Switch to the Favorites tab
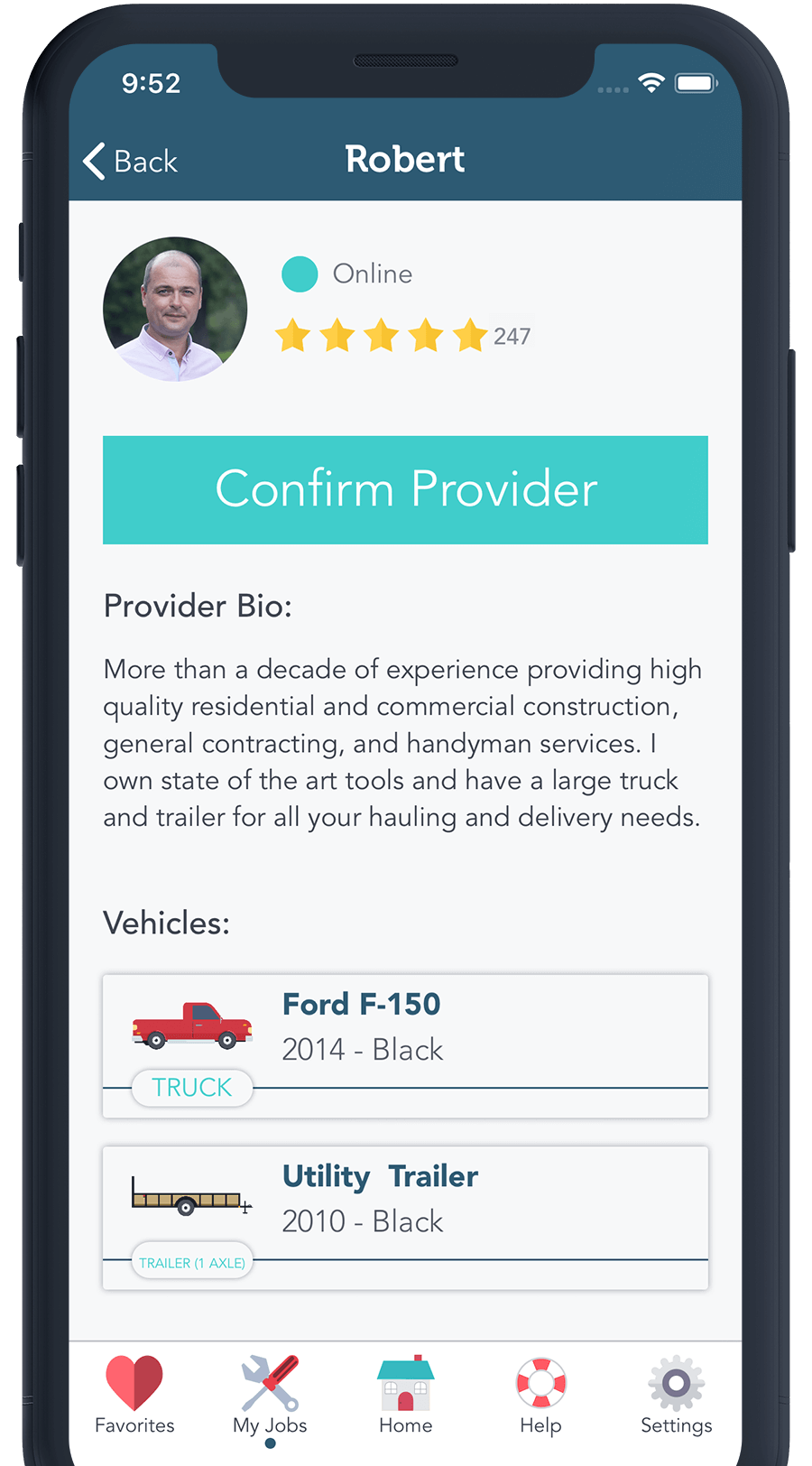This screenshot has width=812, height=1466. click(134, 1395)
